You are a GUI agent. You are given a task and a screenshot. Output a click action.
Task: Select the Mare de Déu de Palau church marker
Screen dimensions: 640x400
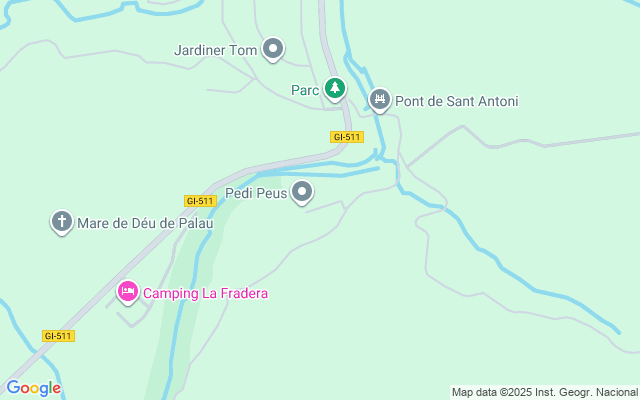(62, 221)
